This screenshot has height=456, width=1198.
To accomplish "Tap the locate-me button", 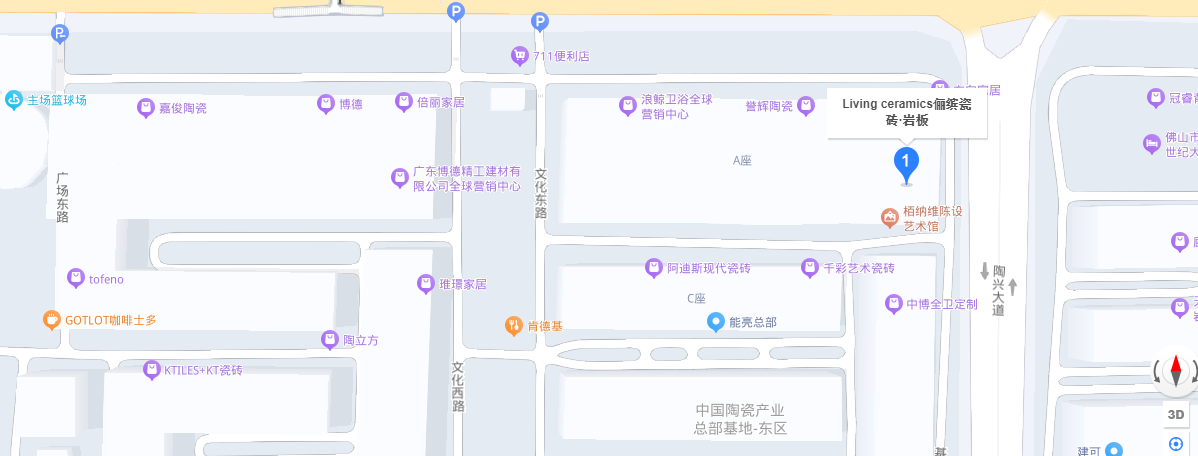I will pyautogui.click(x=1176, y=444).
